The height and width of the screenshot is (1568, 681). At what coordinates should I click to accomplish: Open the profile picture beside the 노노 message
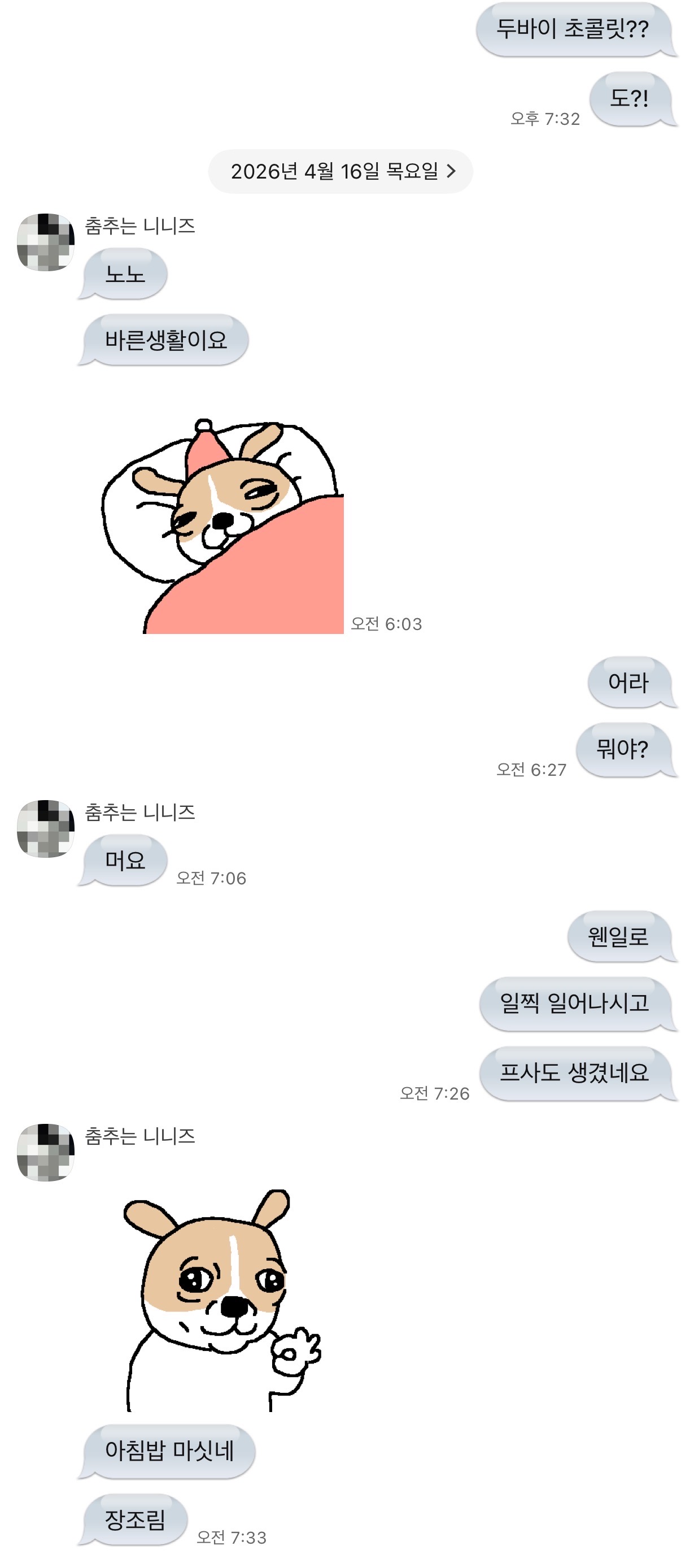[46, 242]
